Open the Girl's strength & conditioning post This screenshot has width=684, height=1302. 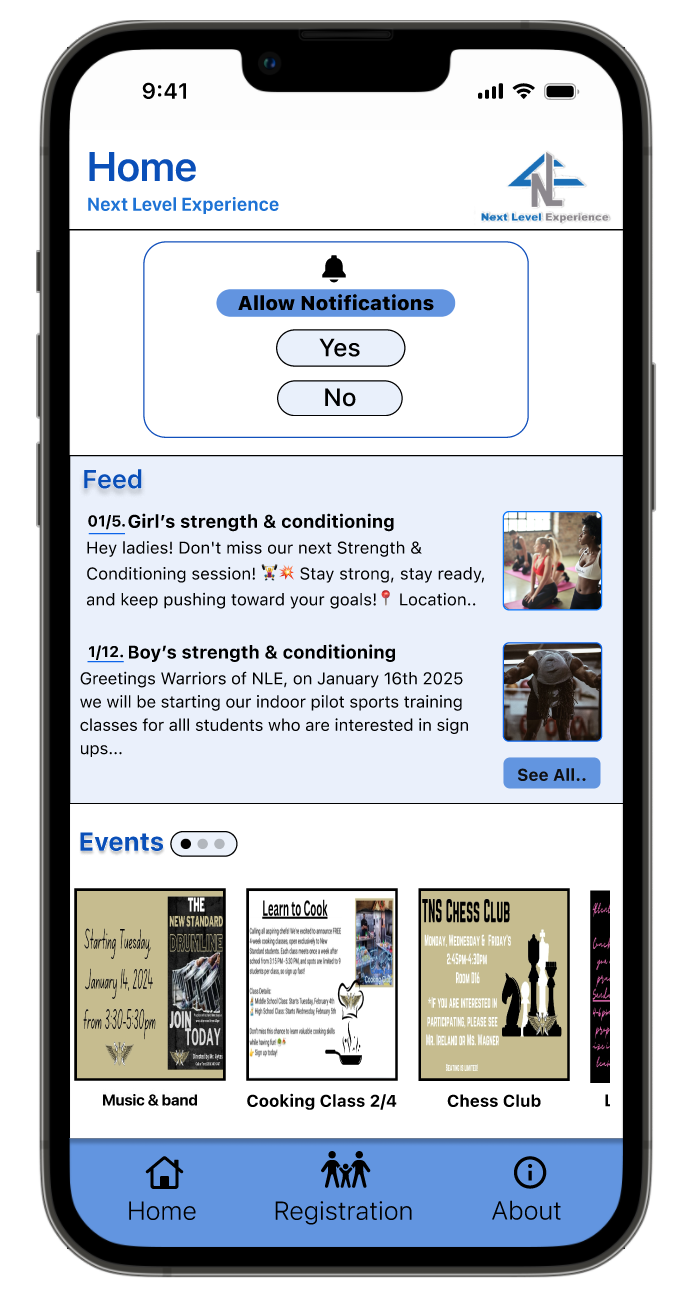261,521
